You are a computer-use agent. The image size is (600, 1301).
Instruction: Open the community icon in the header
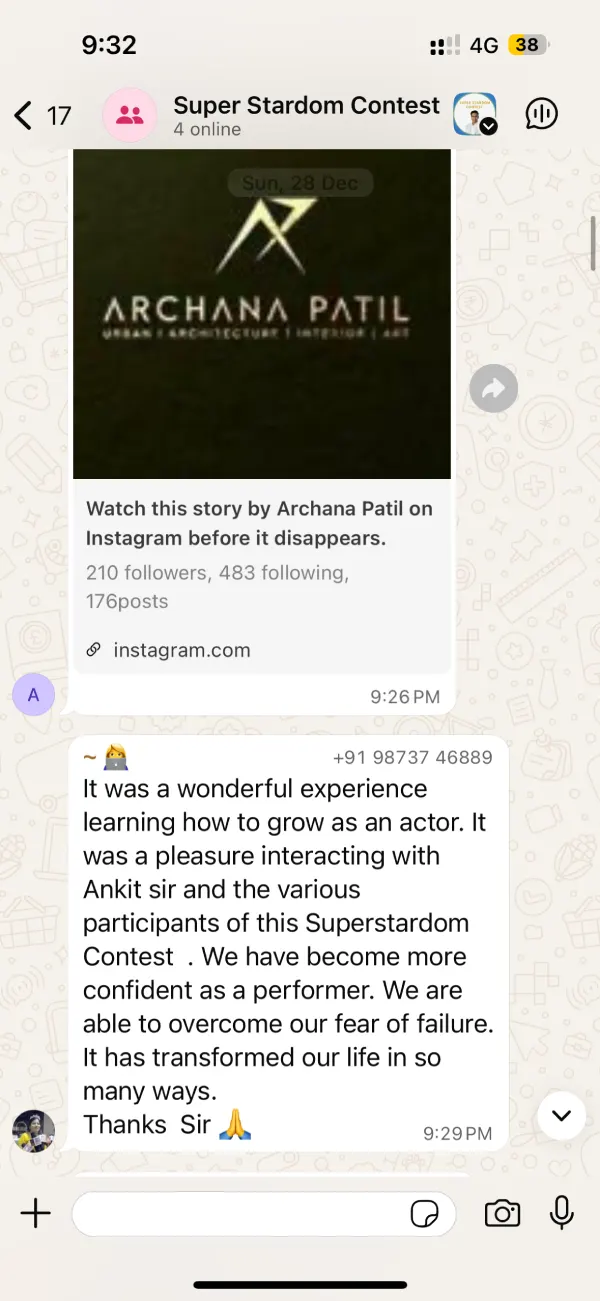[x=474, y=114]
